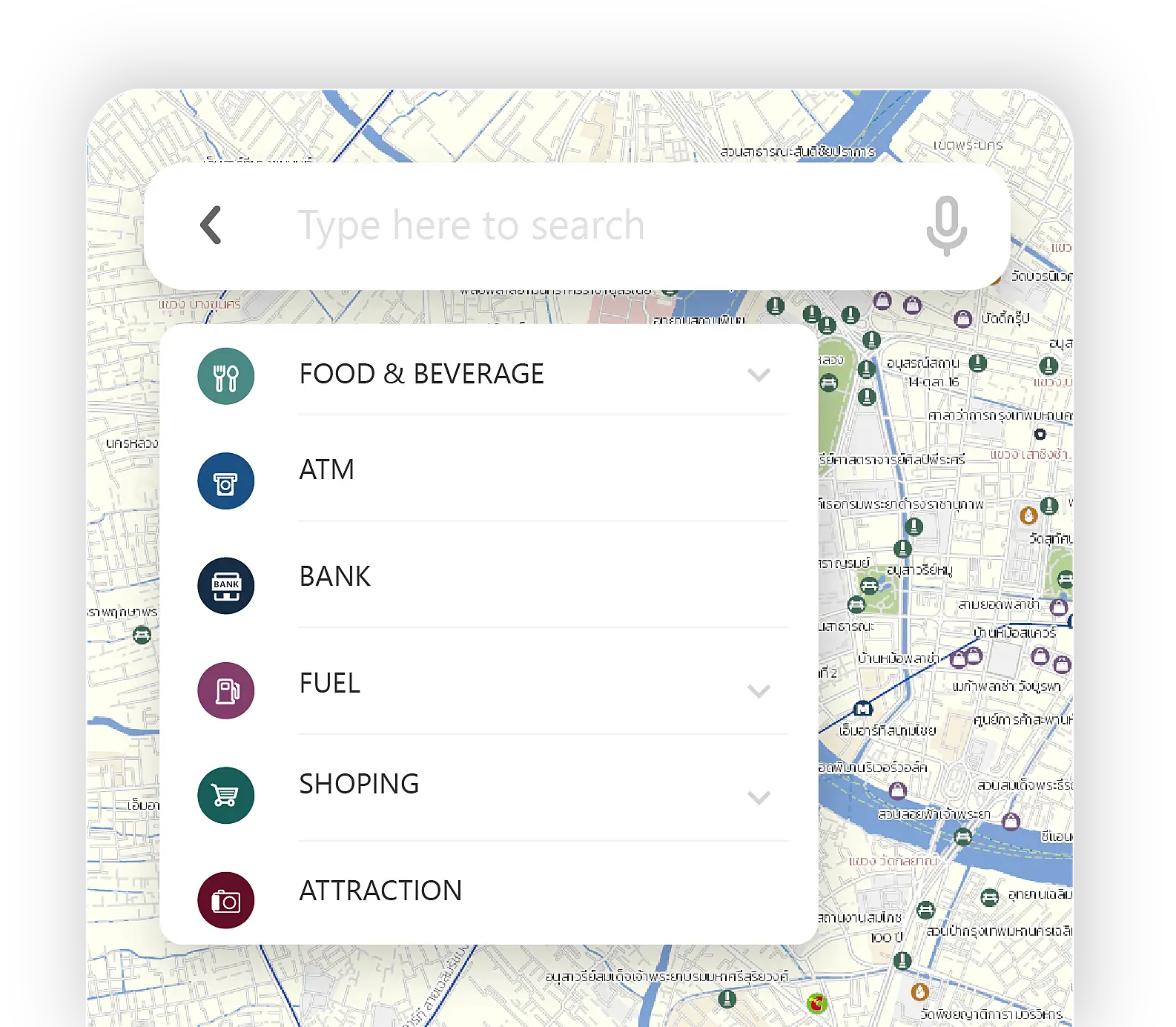Activate voice search microphone

click(946, 225)
